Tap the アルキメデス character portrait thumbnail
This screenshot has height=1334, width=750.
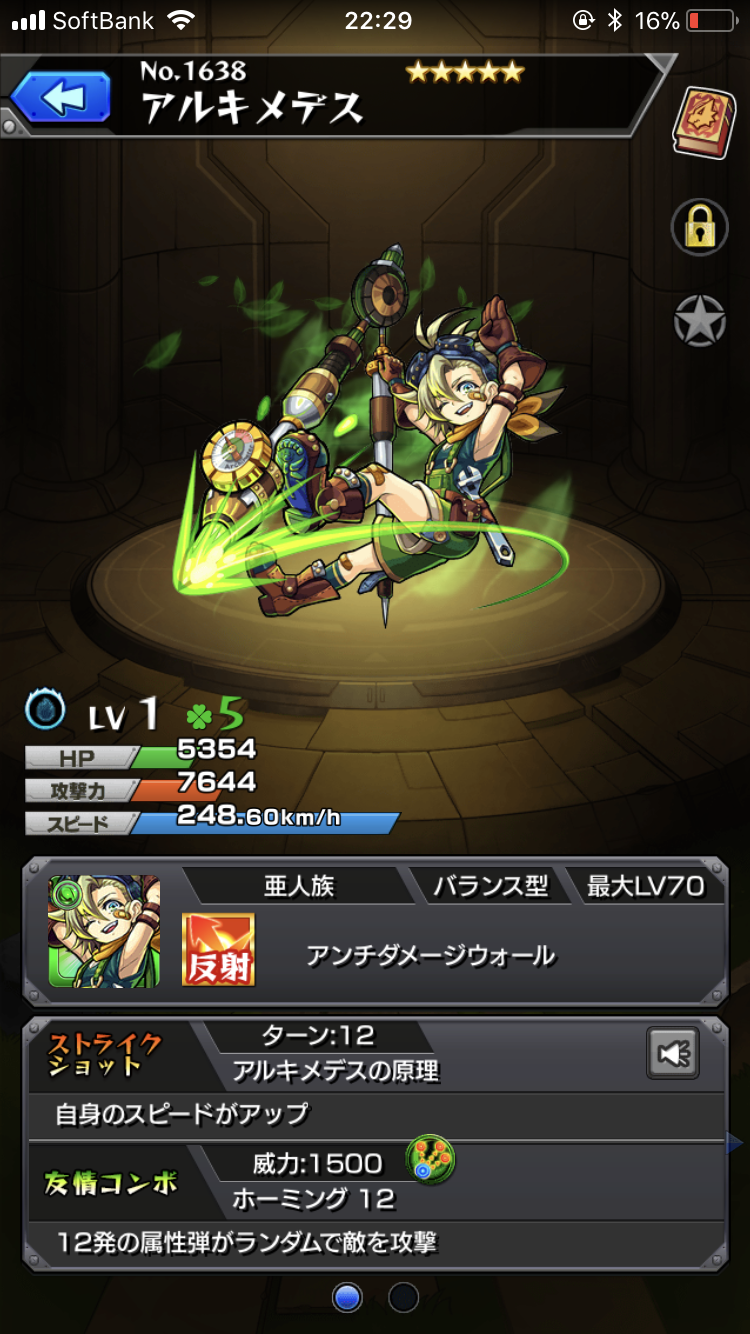click(104, 932)
